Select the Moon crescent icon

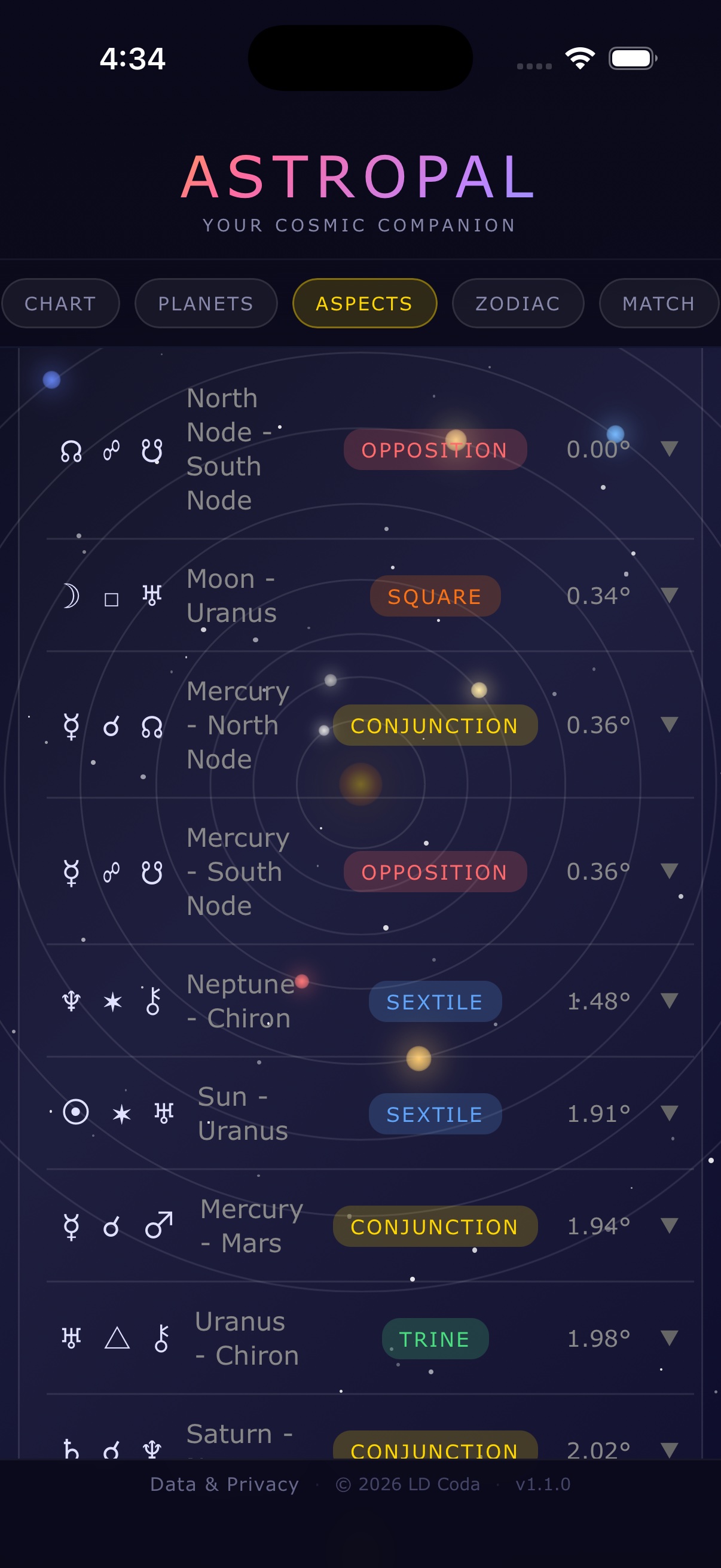[71, 596]
